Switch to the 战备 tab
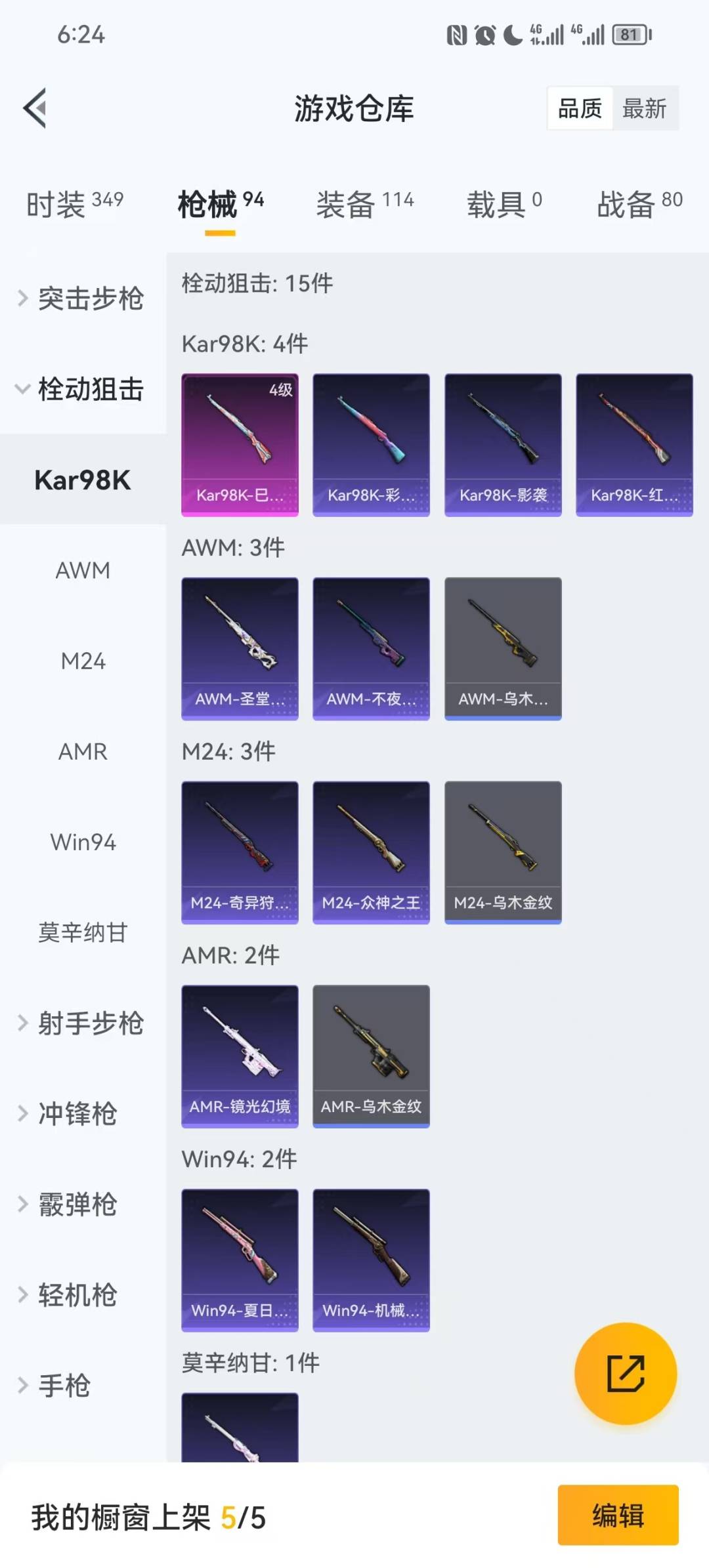 click(639, 204)
